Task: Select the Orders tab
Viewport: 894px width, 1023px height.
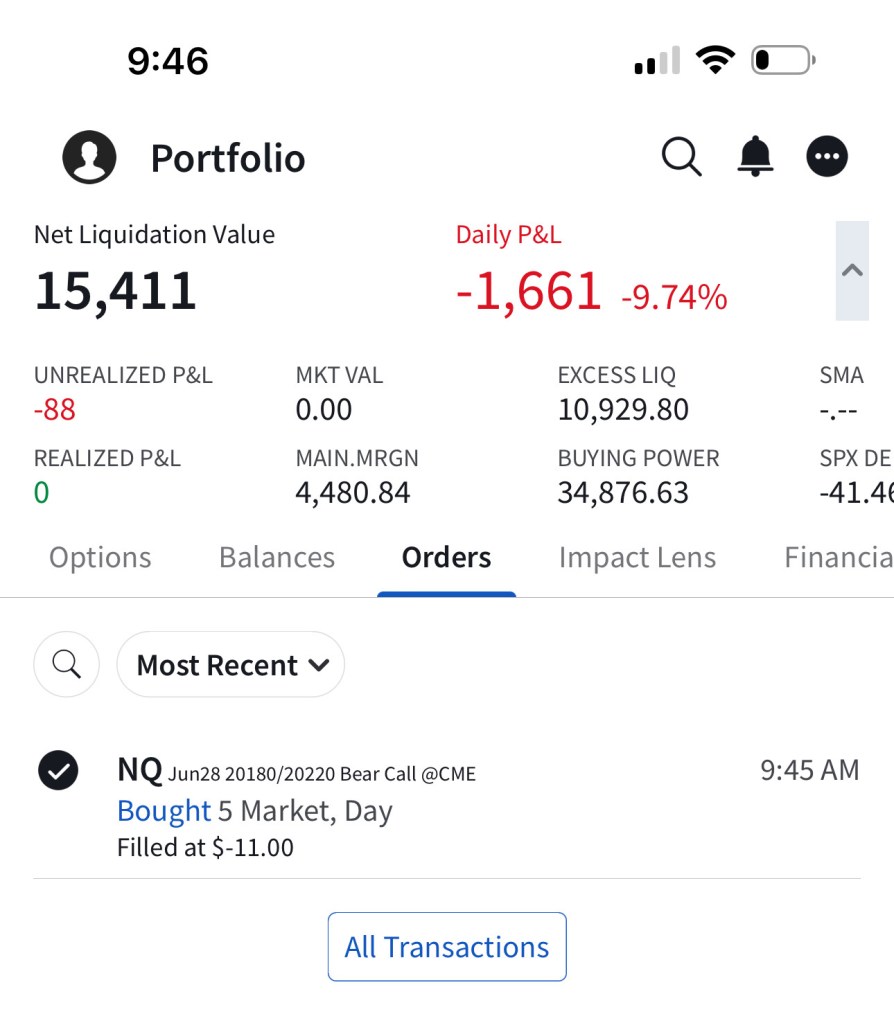Action: 446,557
